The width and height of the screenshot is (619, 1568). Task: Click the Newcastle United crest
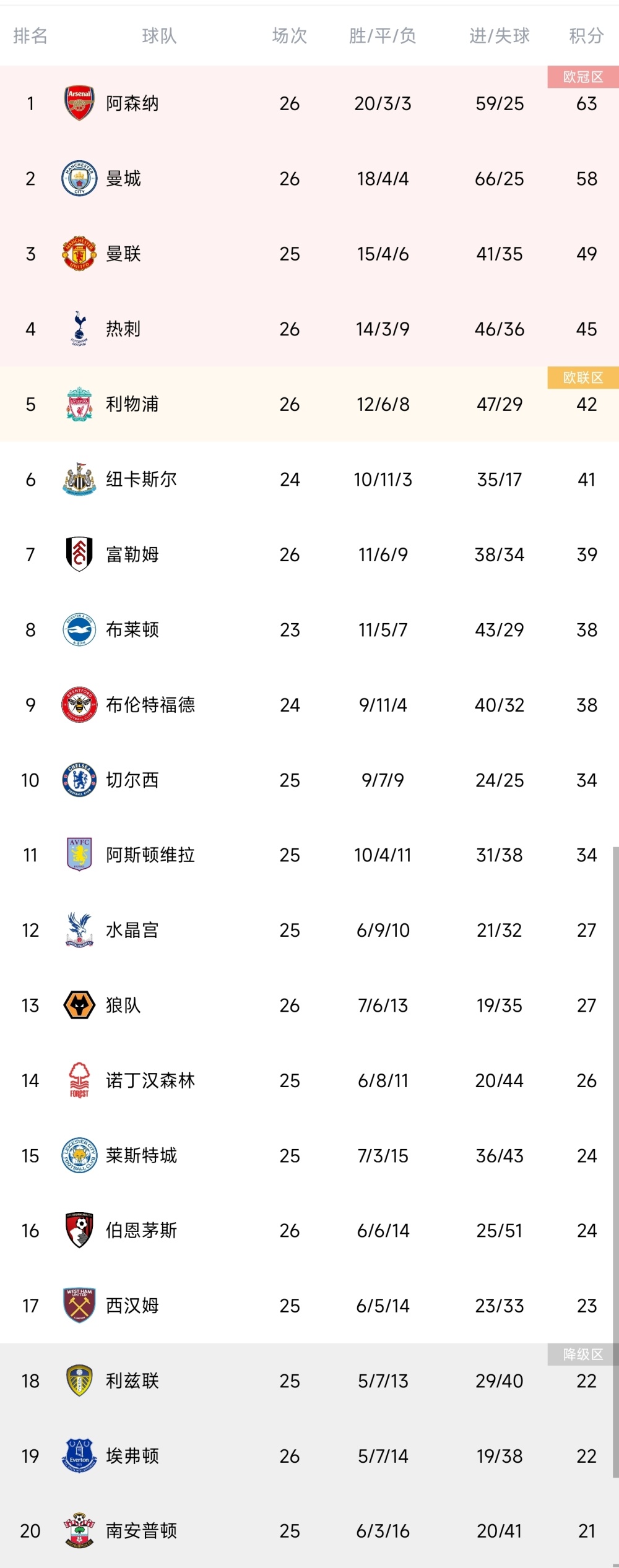[x=78, y=480]
